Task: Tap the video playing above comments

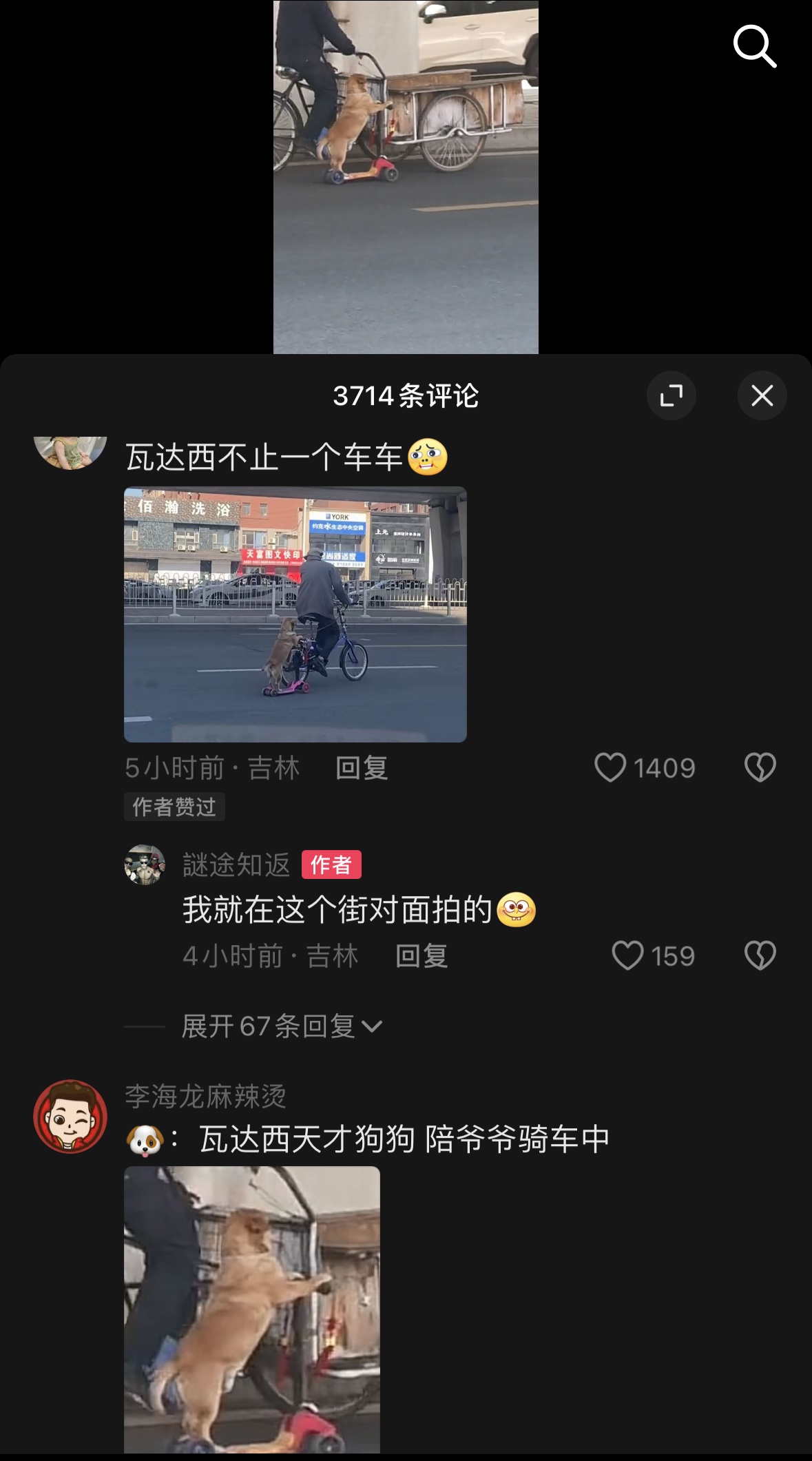Action: point(406,177)
